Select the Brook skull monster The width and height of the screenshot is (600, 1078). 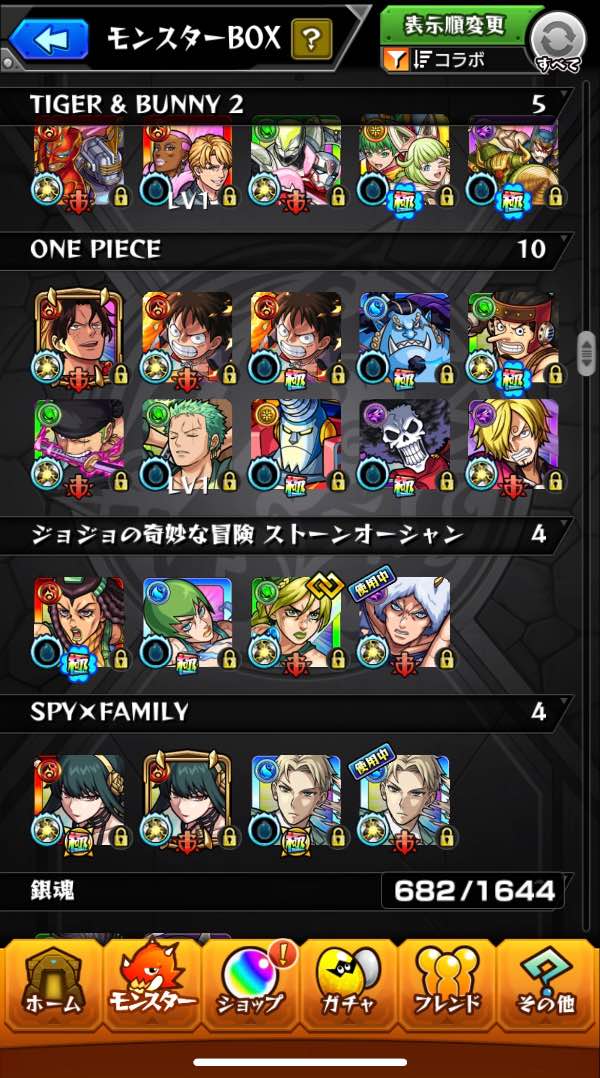404,445
